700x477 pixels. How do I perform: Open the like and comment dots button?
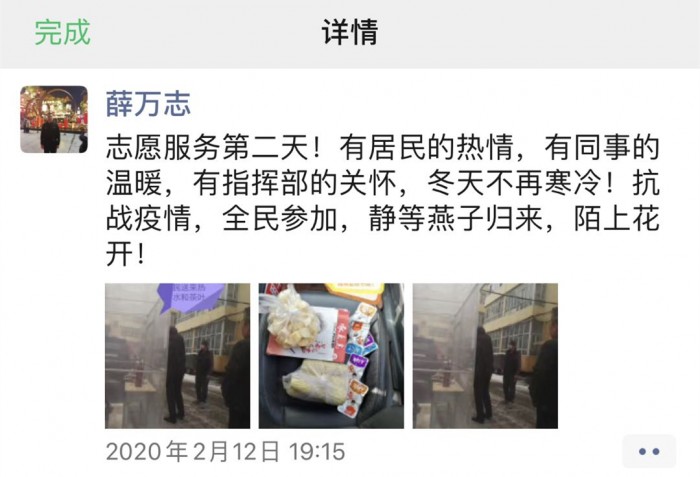click(x=648, y=451)
